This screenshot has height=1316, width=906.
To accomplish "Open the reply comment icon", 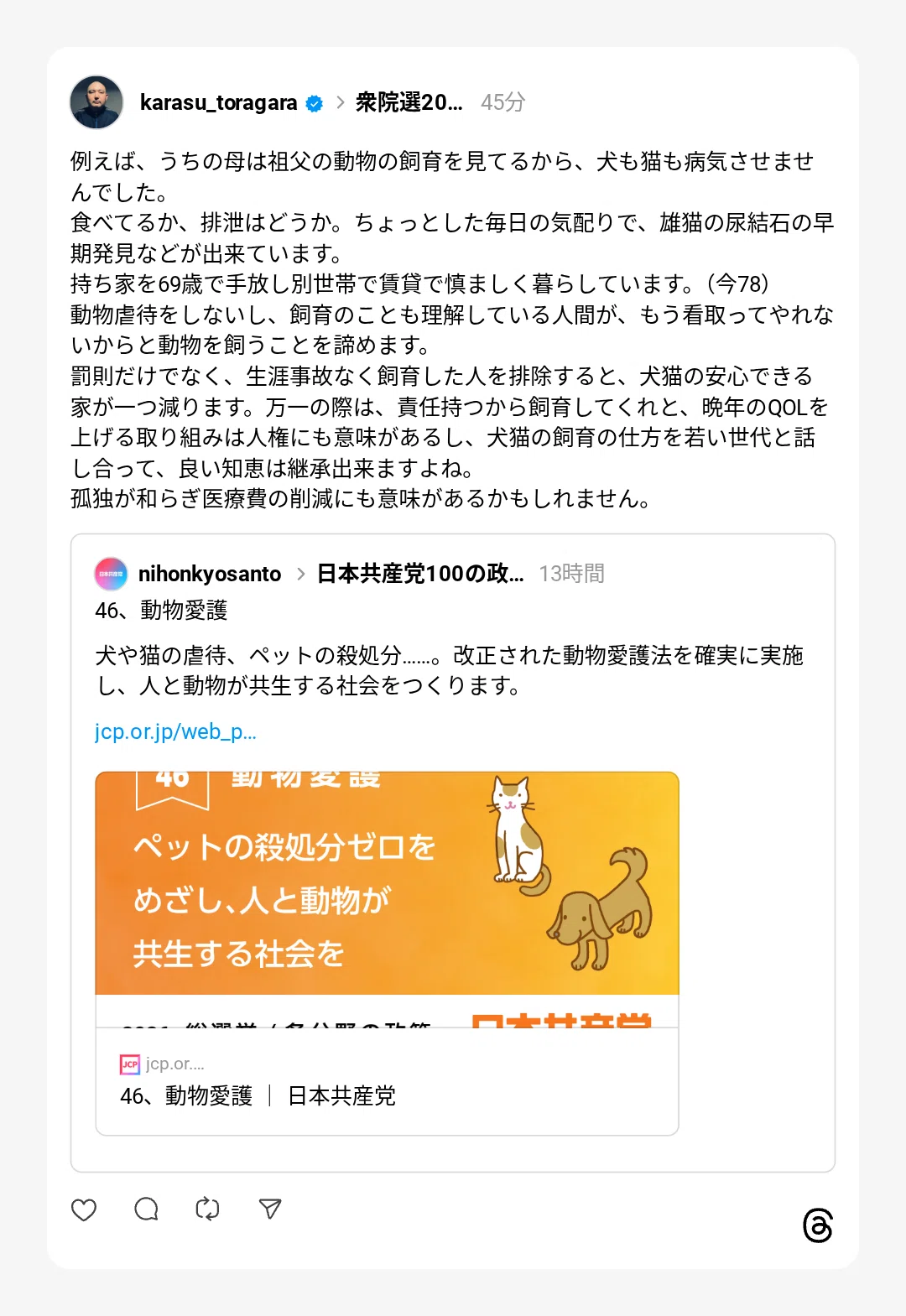I will coord(146,1209).
